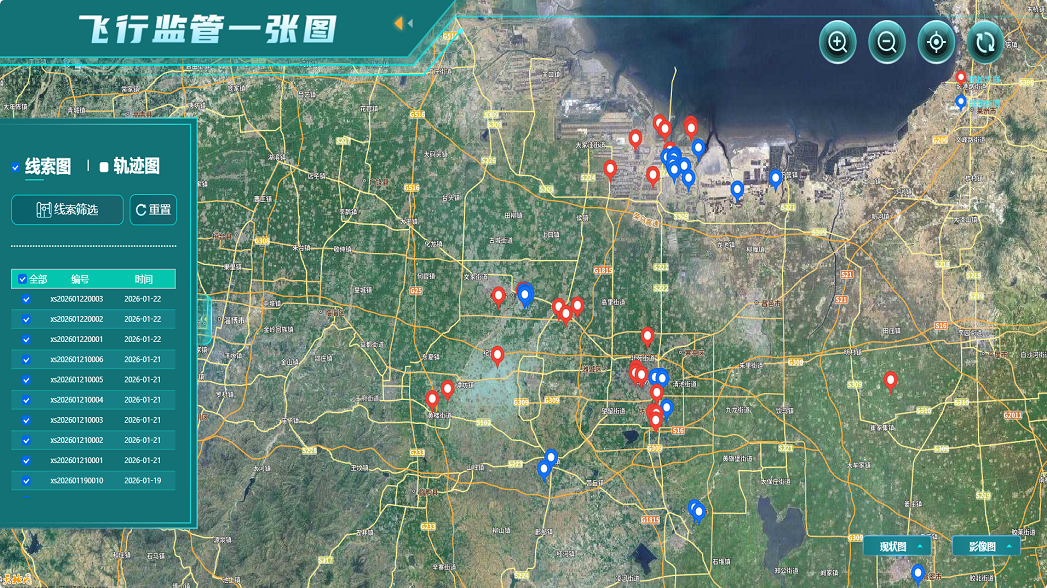The height and width of the screenshot is (588, 1047).
Task: Tap the 重置 reset button
Action: tap(153, 210)
